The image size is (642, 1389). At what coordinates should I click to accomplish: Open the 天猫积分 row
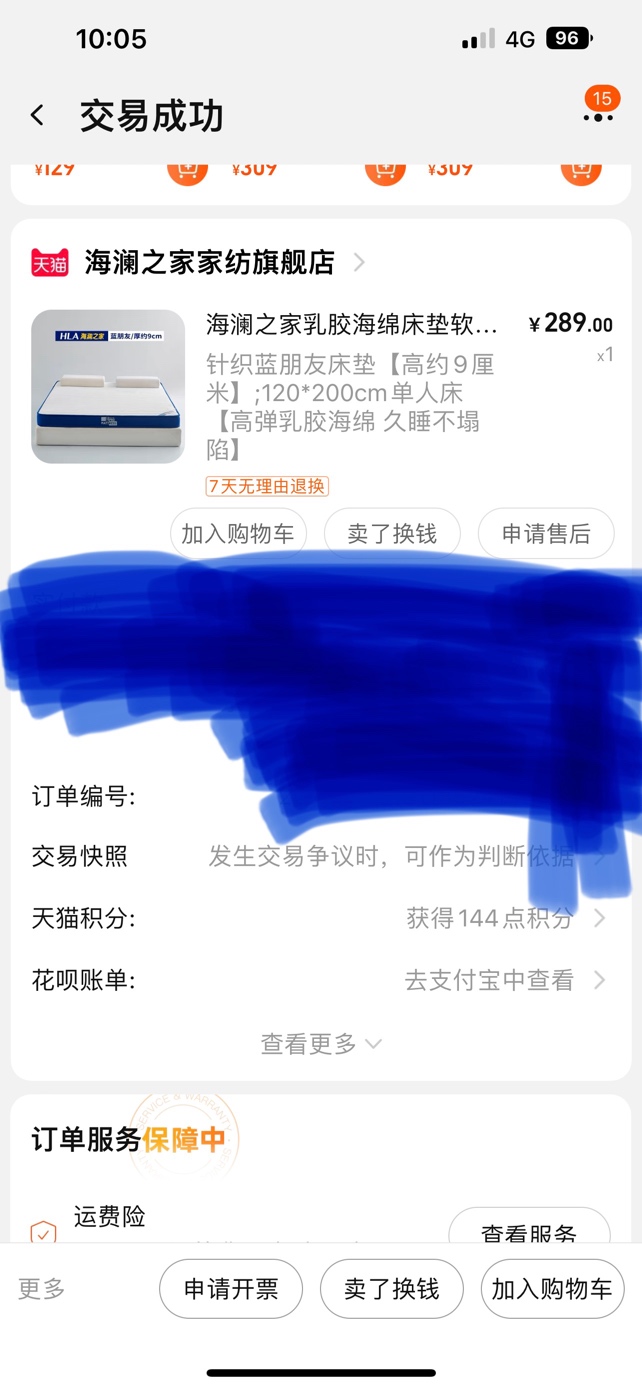320,918
